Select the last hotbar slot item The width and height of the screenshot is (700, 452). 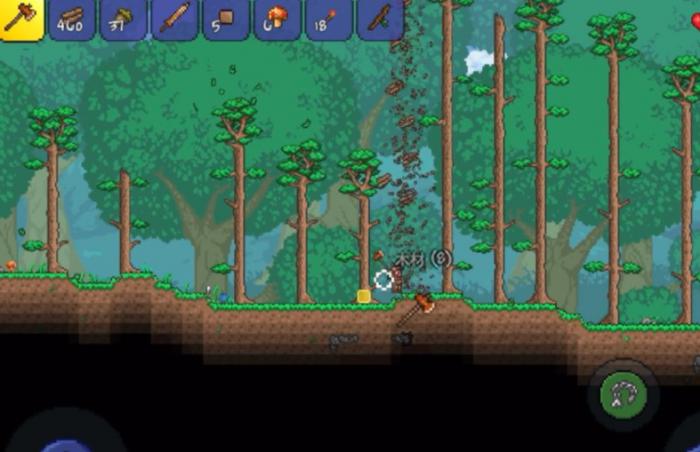381,19
